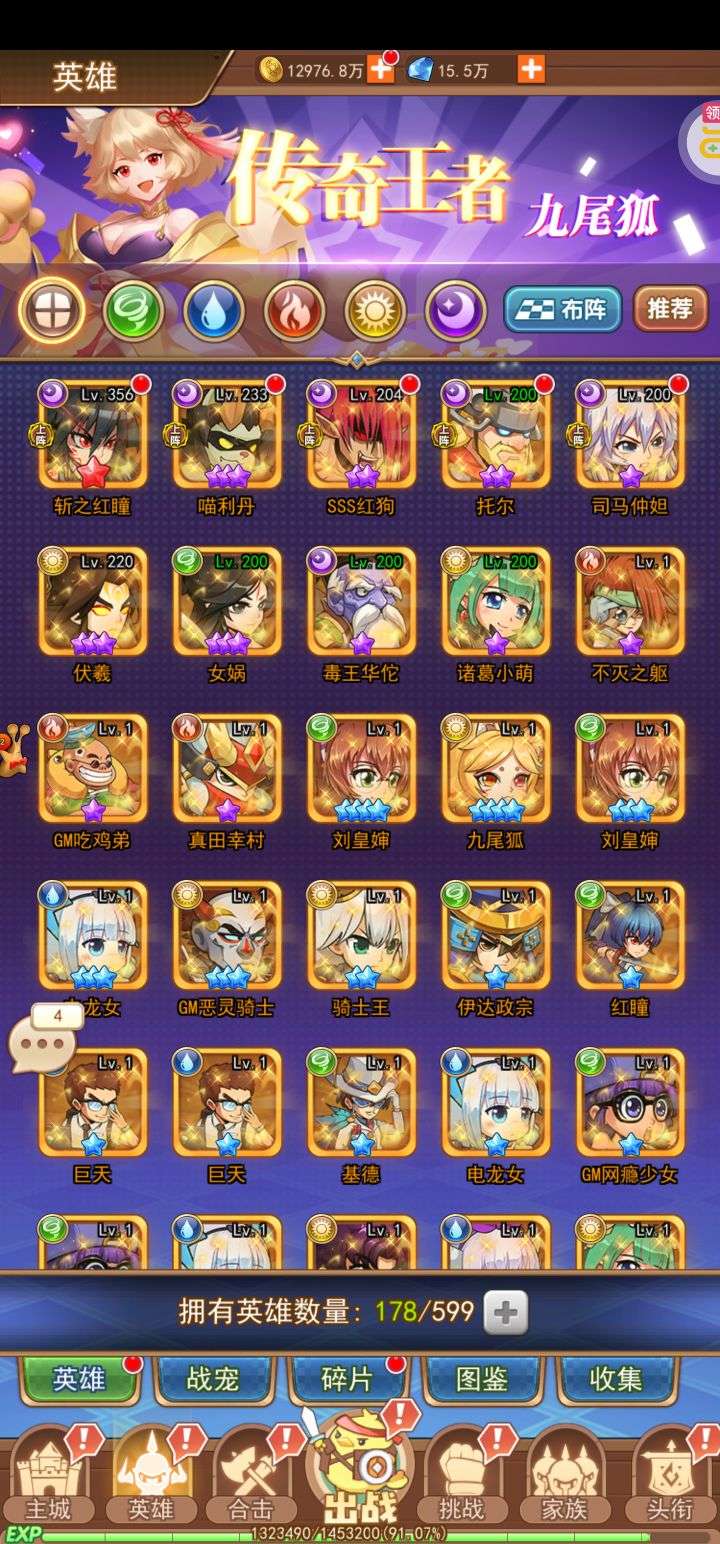Open the 图鉴 tab
The width and height of the screenshot is (720, 1544).
[482, 1380]
